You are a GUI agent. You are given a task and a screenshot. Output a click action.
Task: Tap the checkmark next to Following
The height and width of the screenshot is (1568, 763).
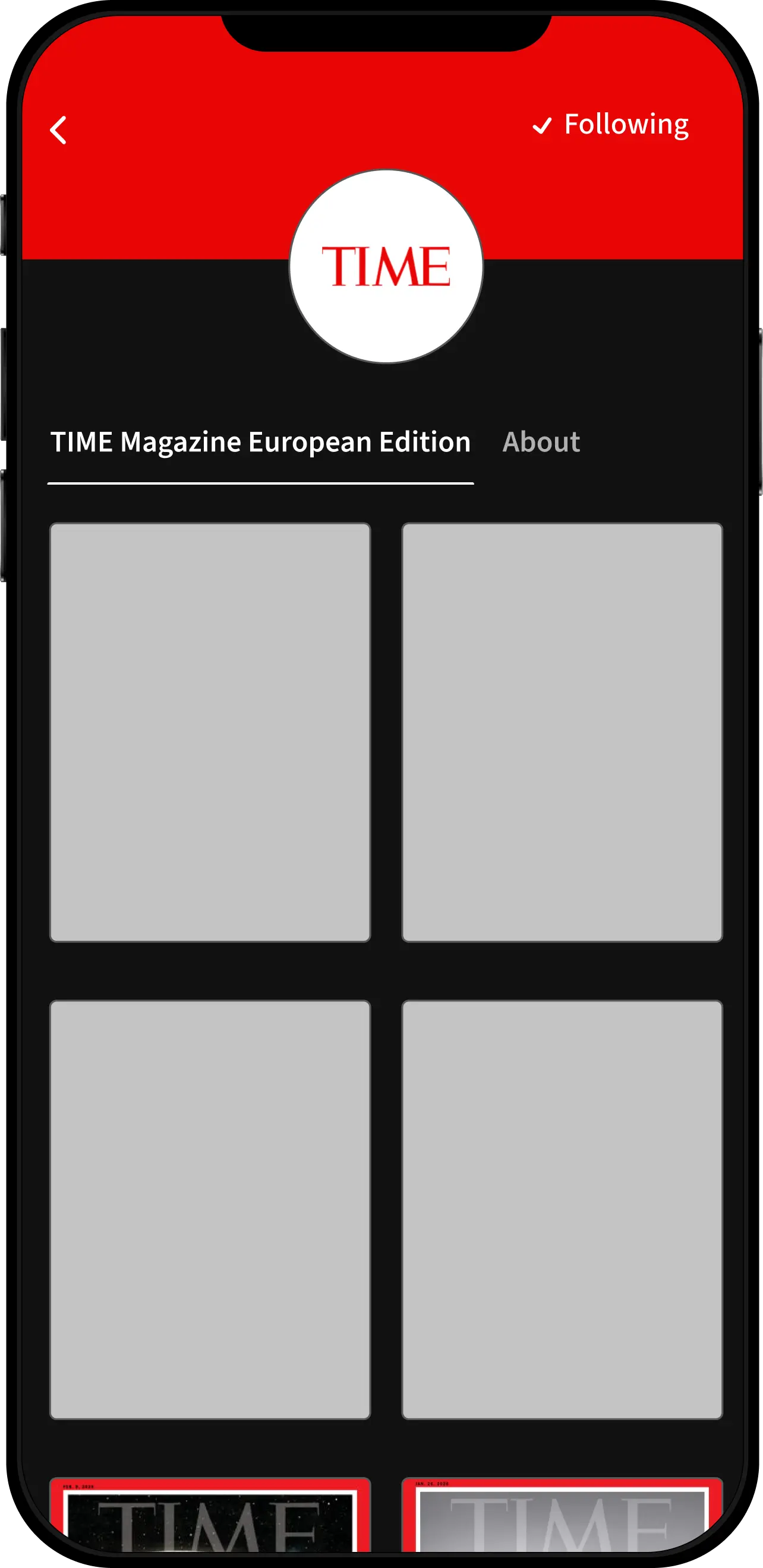[x=541, y=126]
